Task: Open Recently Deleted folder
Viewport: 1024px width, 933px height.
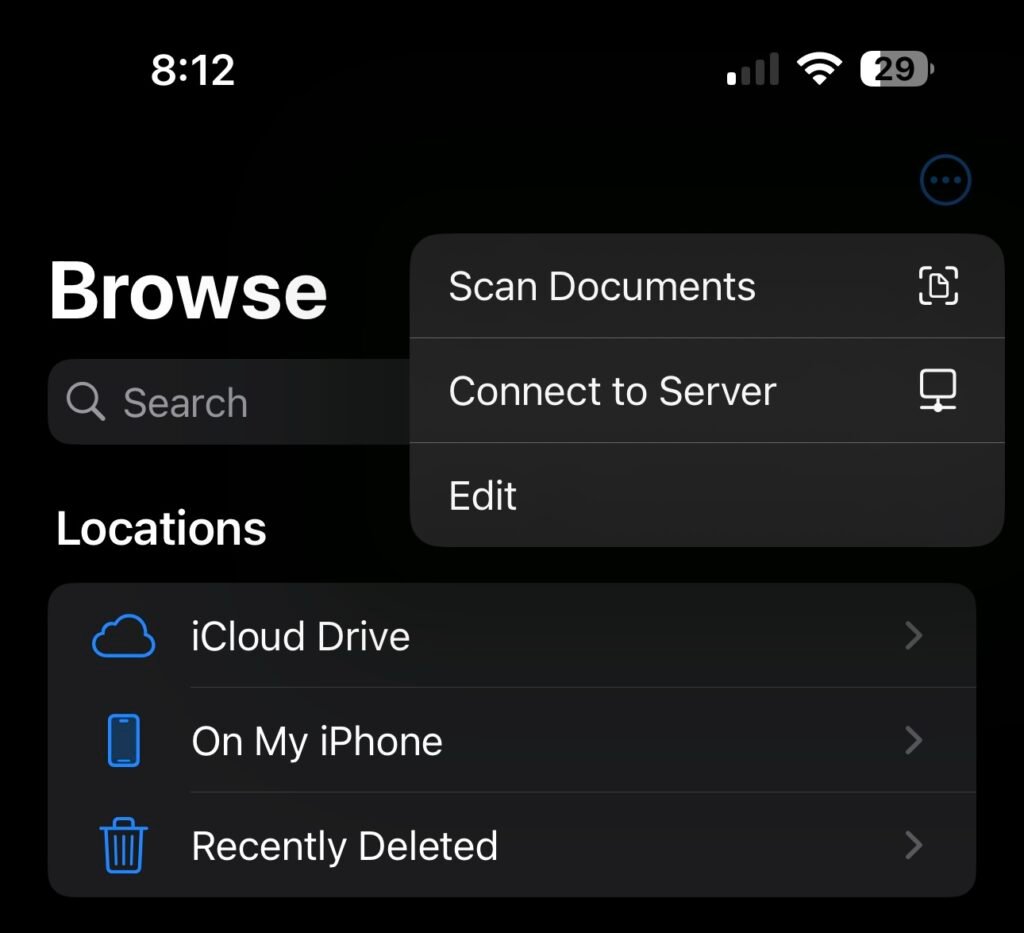Action: tap(512, 845)
